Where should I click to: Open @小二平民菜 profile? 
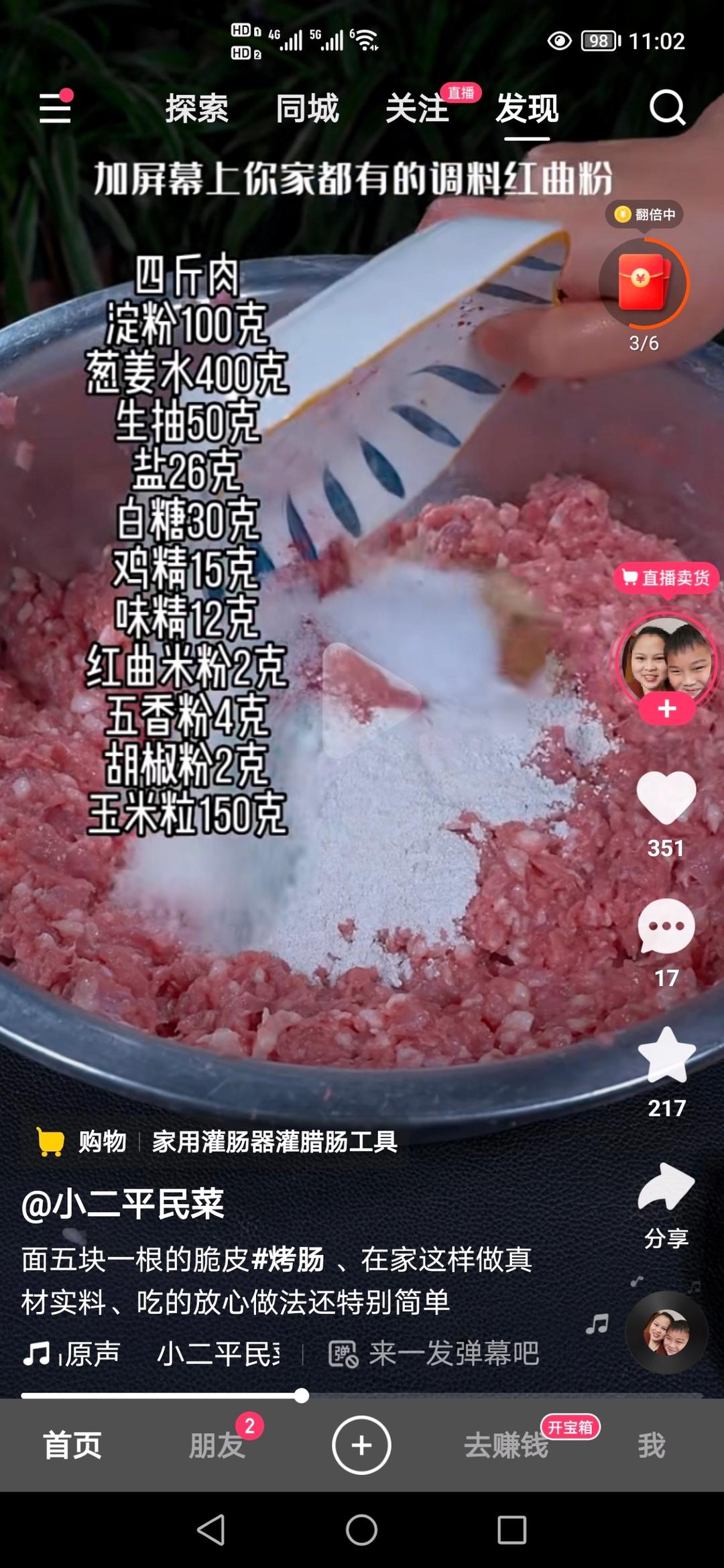(123, 1204)
